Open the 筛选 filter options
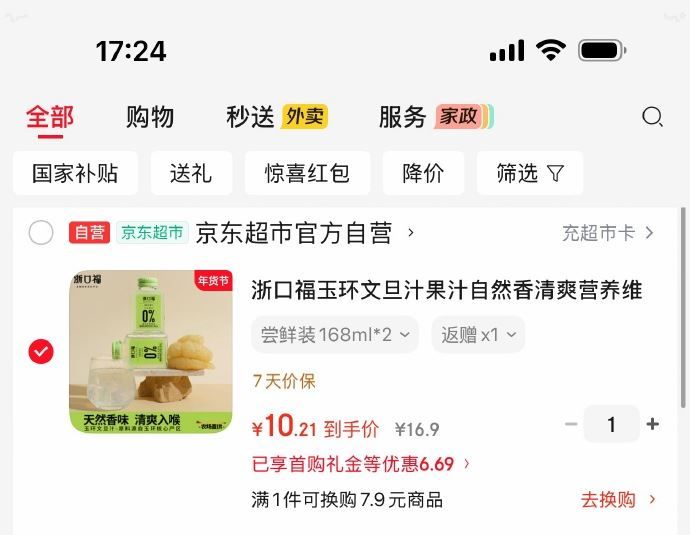 530,173
